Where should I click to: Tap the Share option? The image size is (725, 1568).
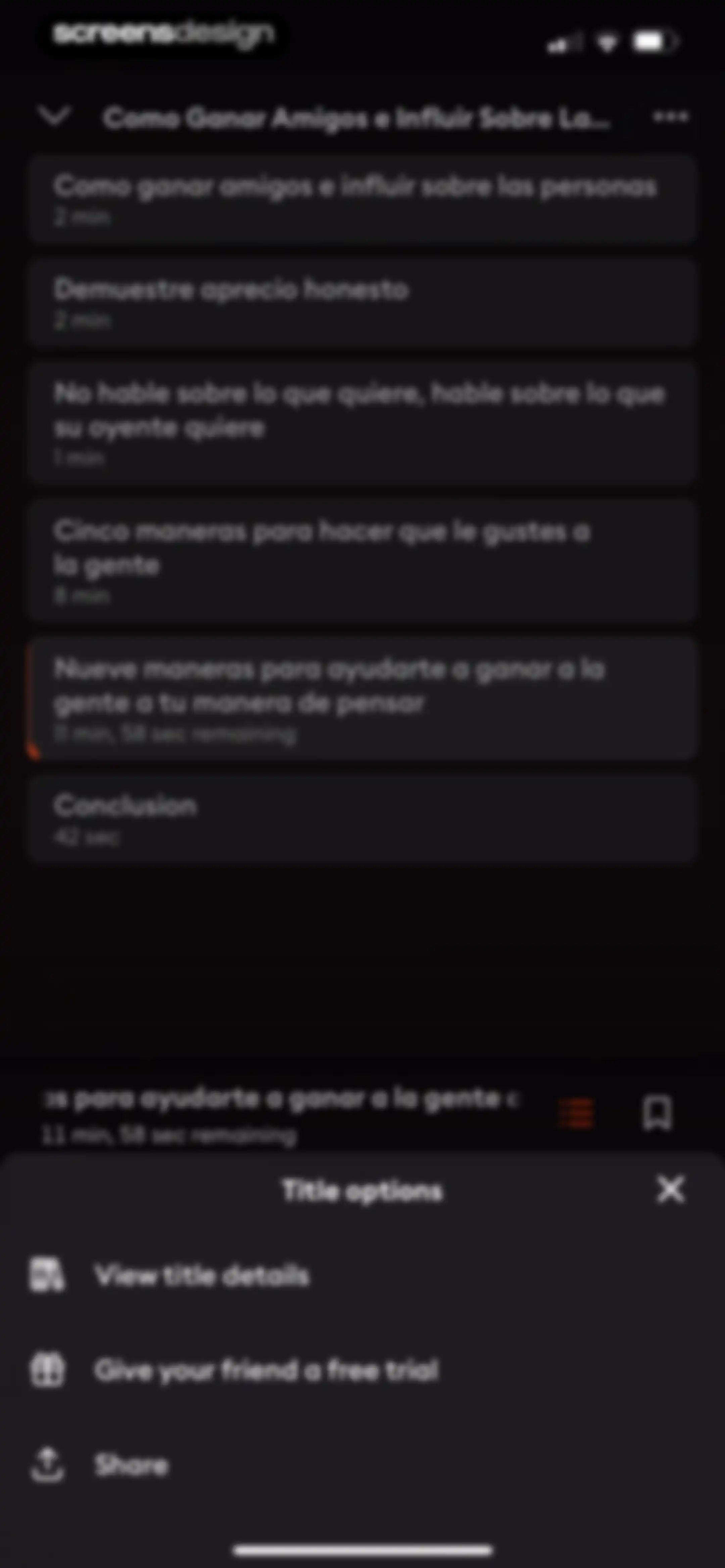362,1465
